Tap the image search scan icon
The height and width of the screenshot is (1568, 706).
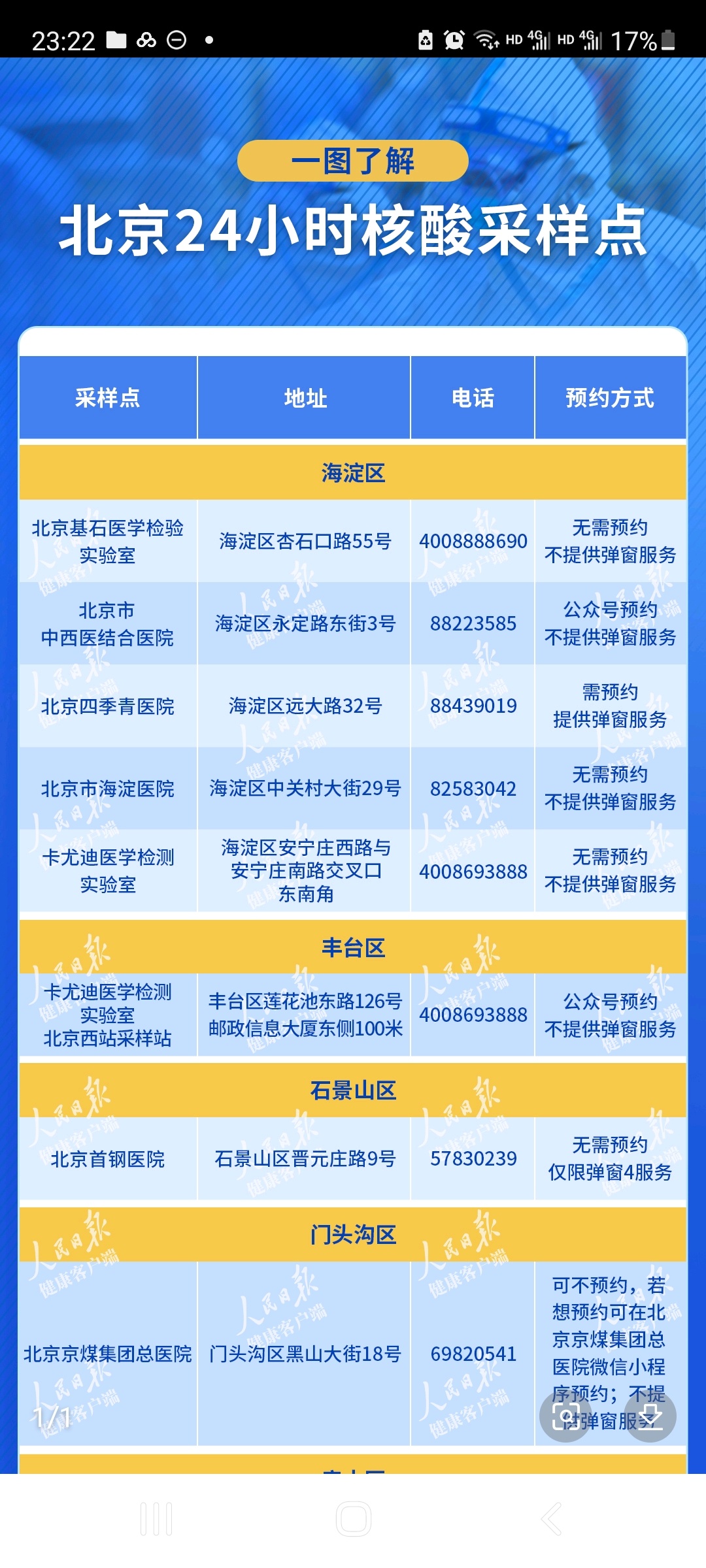pos(566,1416)
